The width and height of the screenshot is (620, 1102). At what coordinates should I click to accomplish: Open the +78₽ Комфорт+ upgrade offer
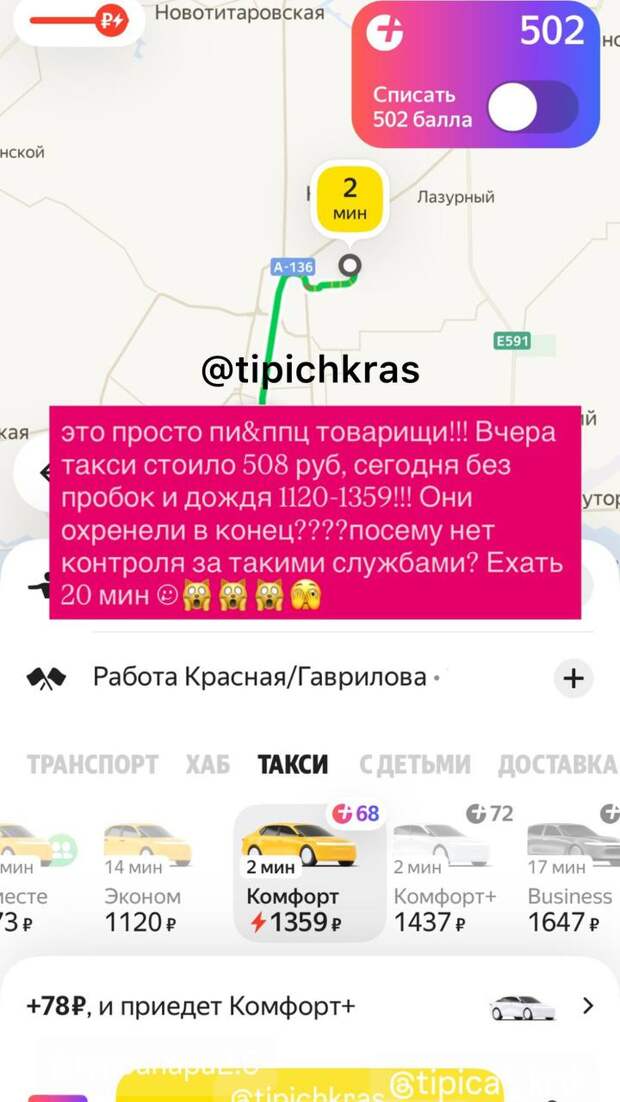pos(310,1006)
